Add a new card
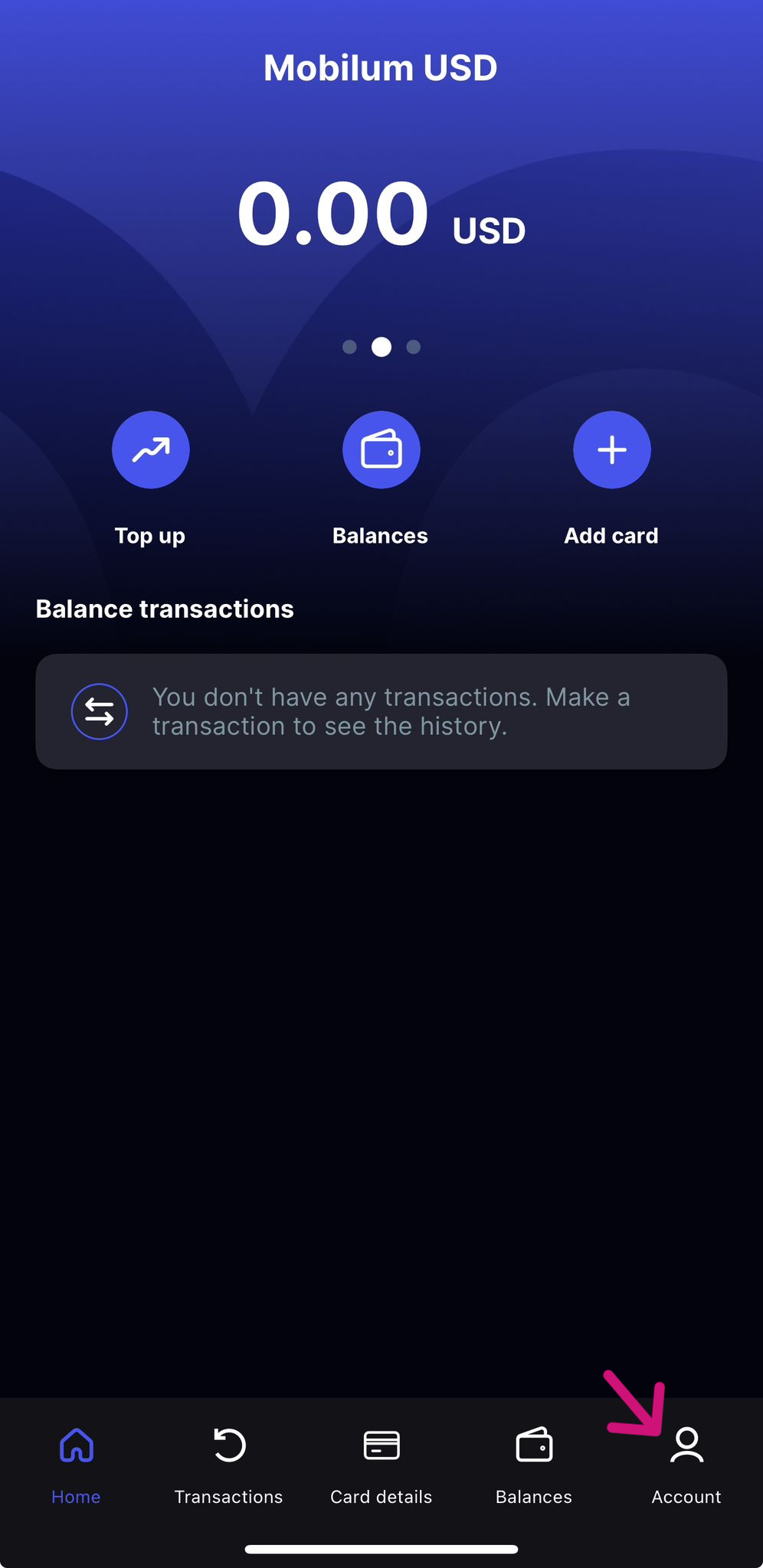763x1568 pixels. point(611,450)
